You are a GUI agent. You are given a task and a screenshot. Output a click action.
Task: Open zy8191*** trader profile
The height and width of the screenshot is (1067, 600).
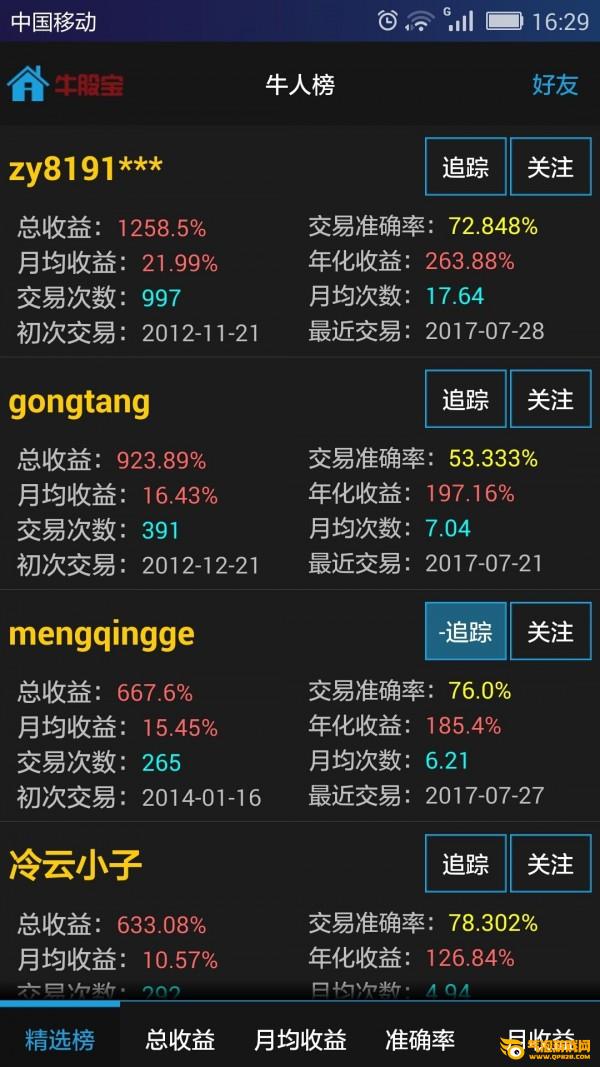coord(86,169)
